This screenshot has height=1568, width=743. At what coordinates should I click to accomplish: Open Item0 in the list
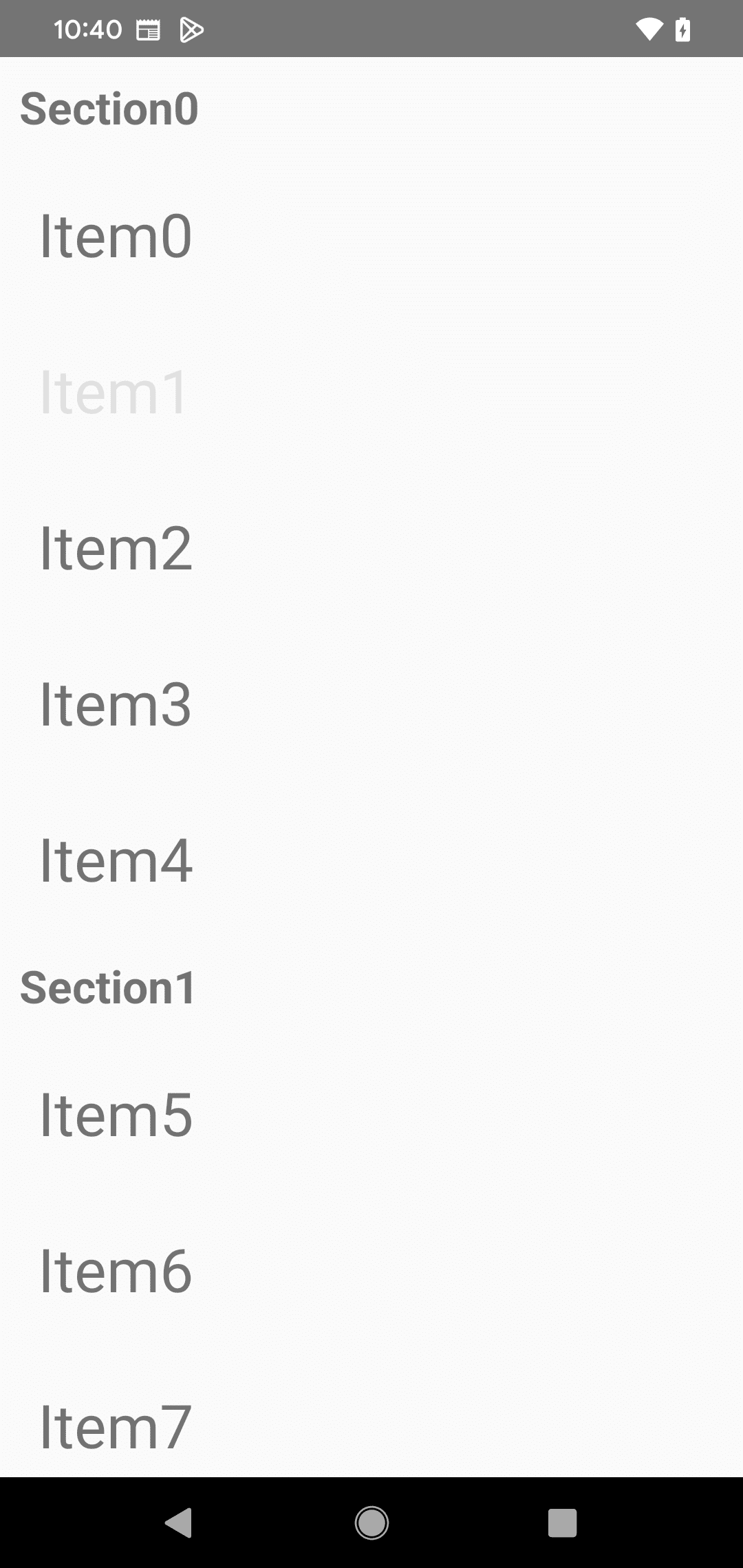tap(371, 236)
